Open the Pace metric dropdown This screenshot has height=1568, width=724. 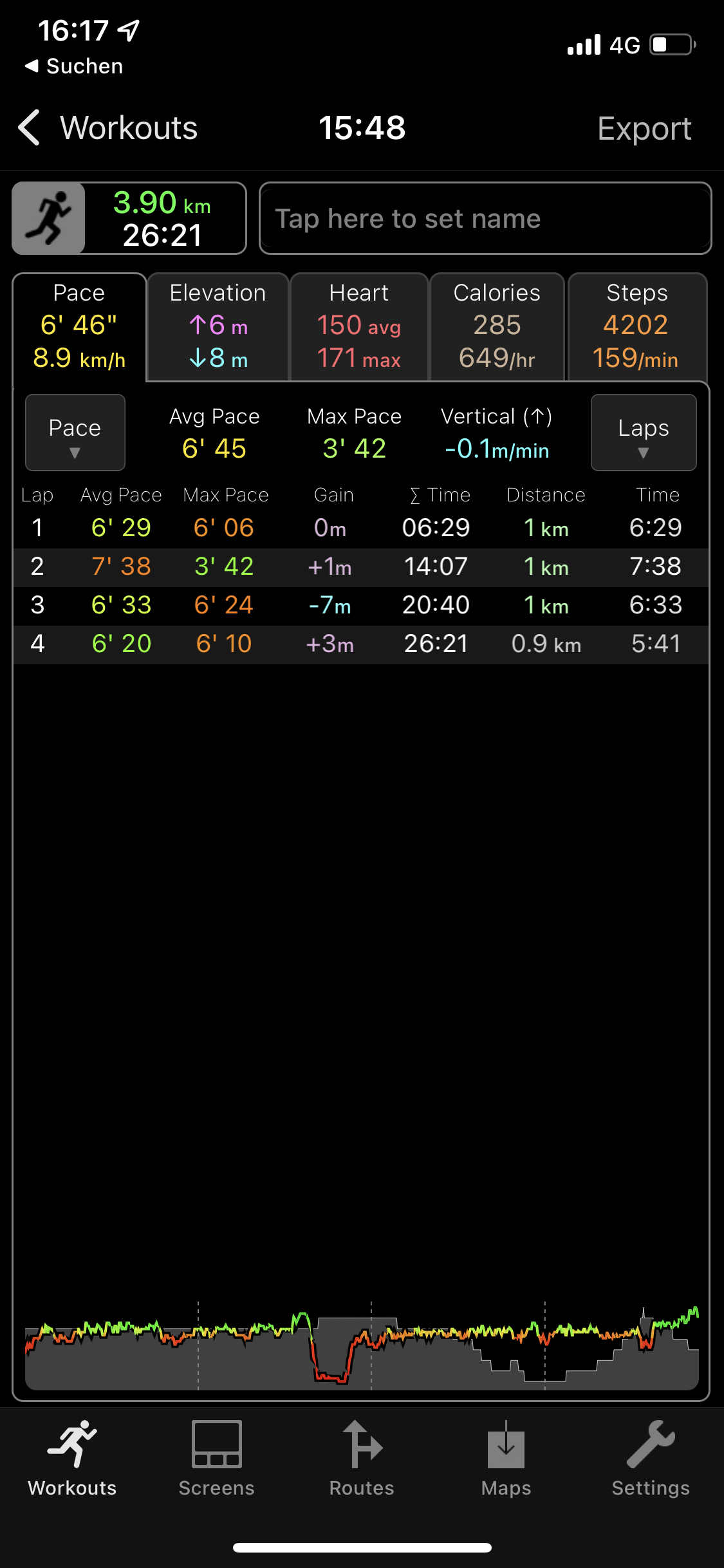(x=75, y=433)
